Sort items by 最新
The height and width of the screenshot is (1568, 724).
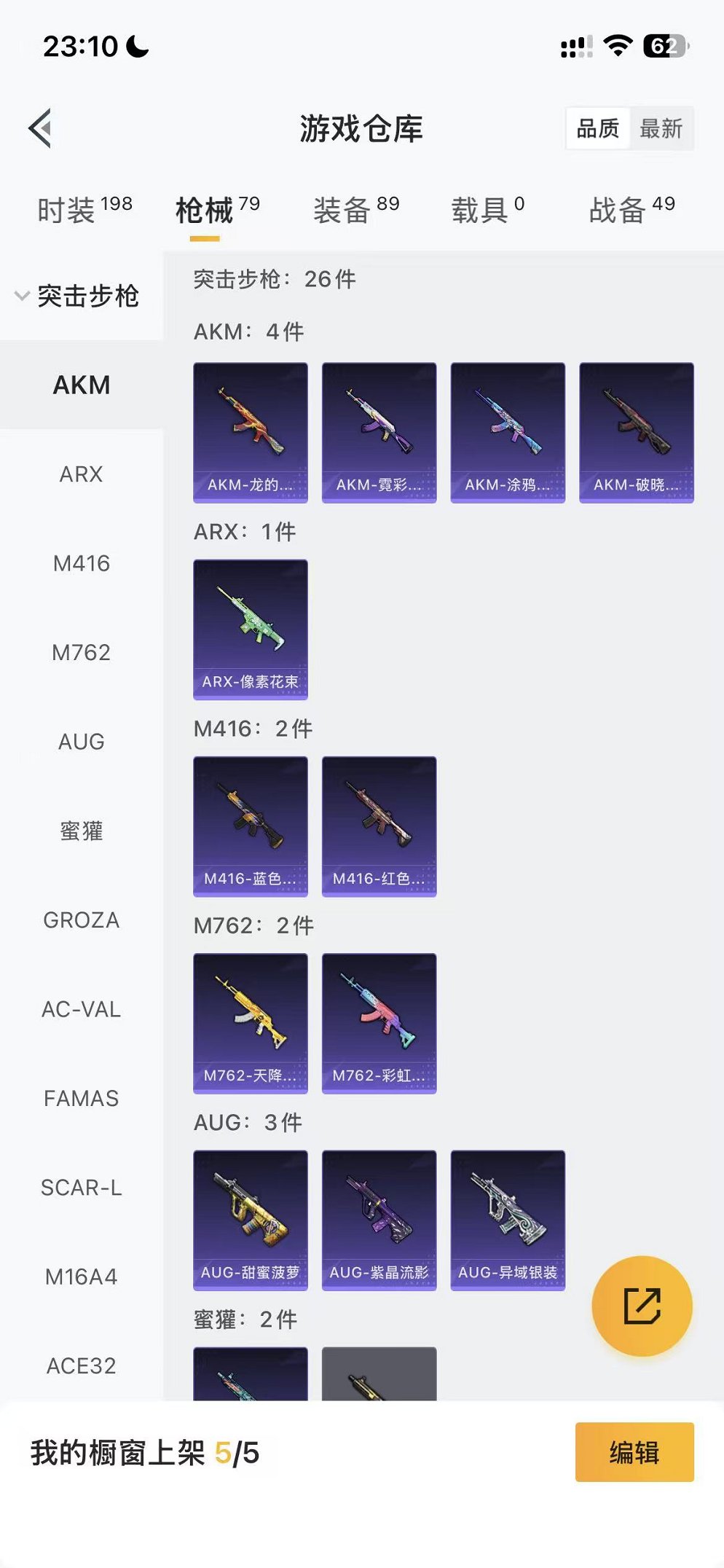coord(661,129)
